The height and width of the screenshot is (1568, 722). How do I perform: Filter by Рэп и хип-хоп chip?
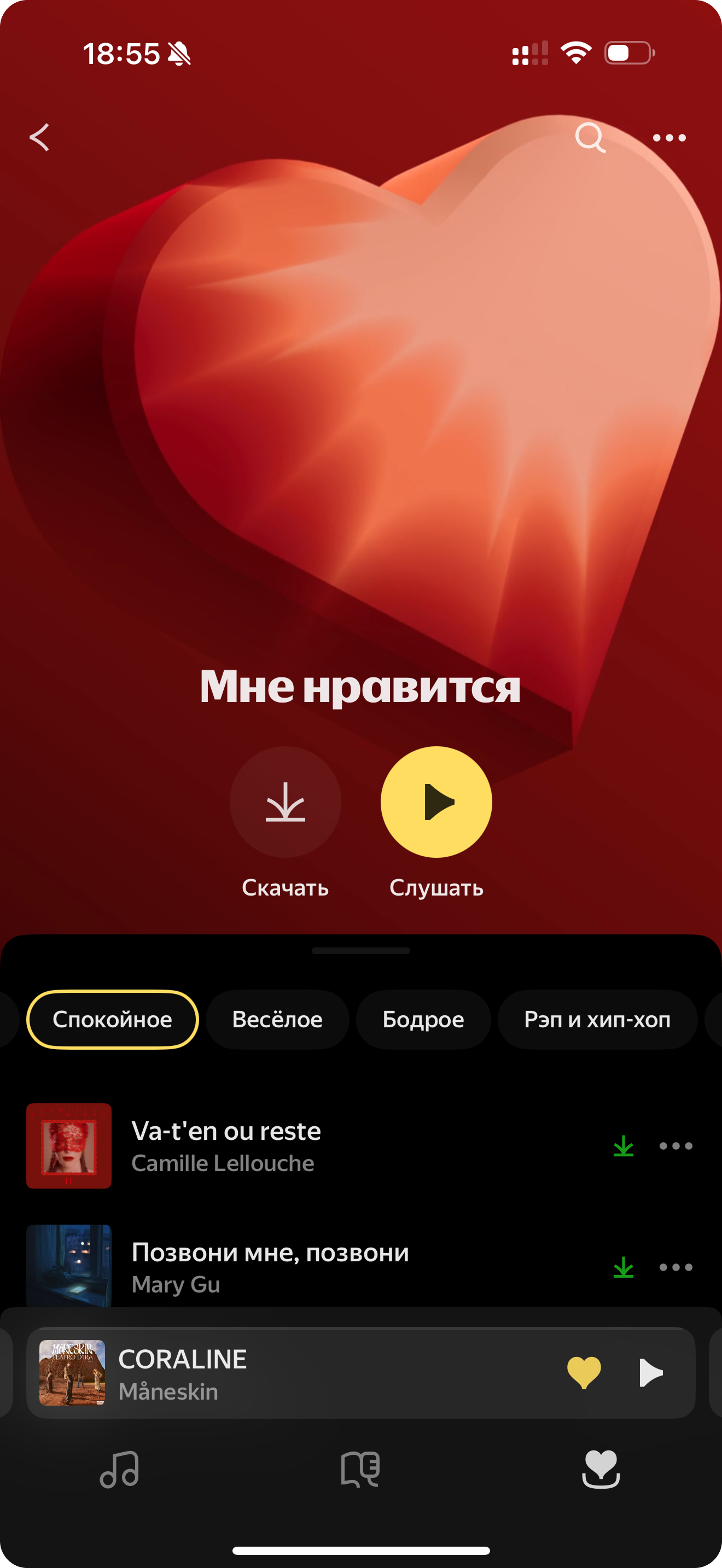tap(597, 1020)
